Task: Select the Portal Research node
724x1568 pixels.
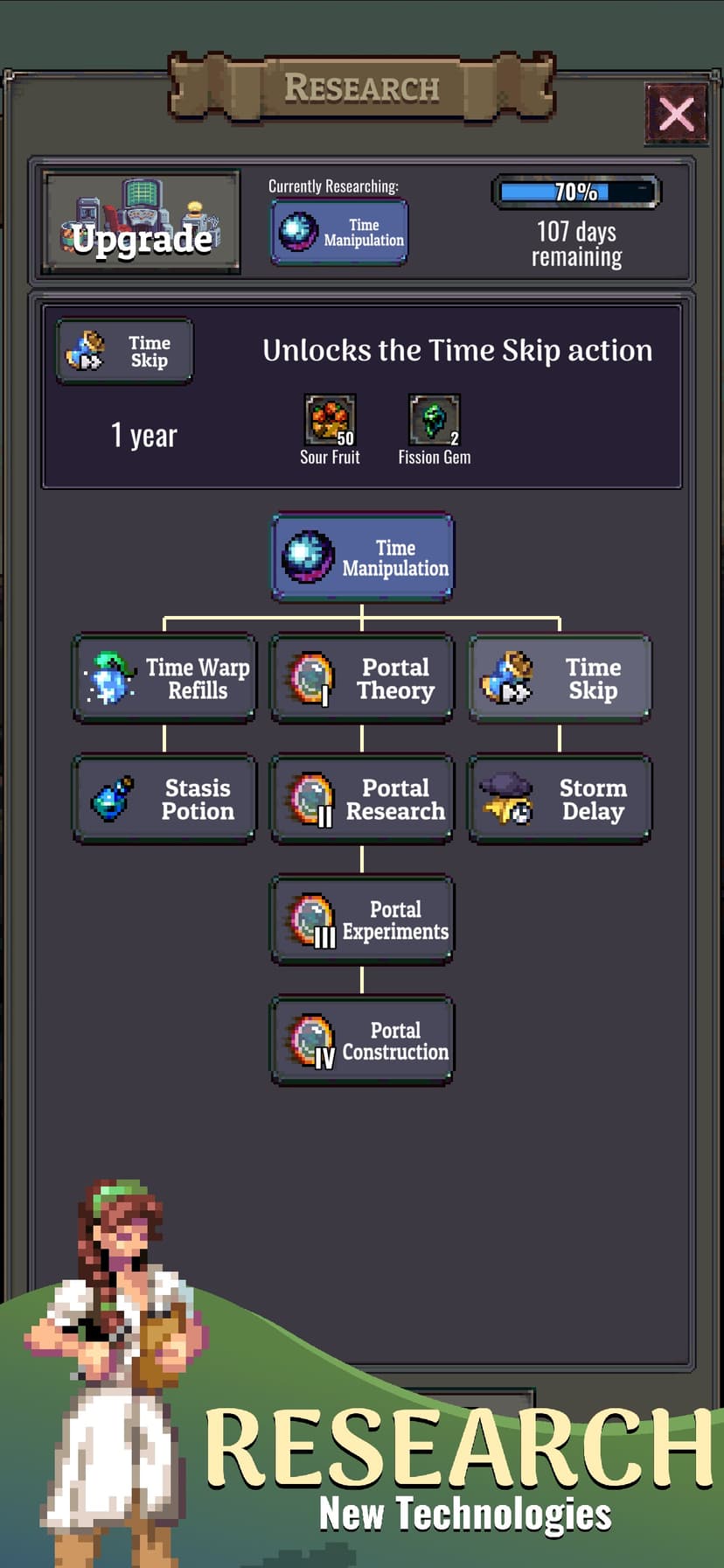Action: coord(362,800)
